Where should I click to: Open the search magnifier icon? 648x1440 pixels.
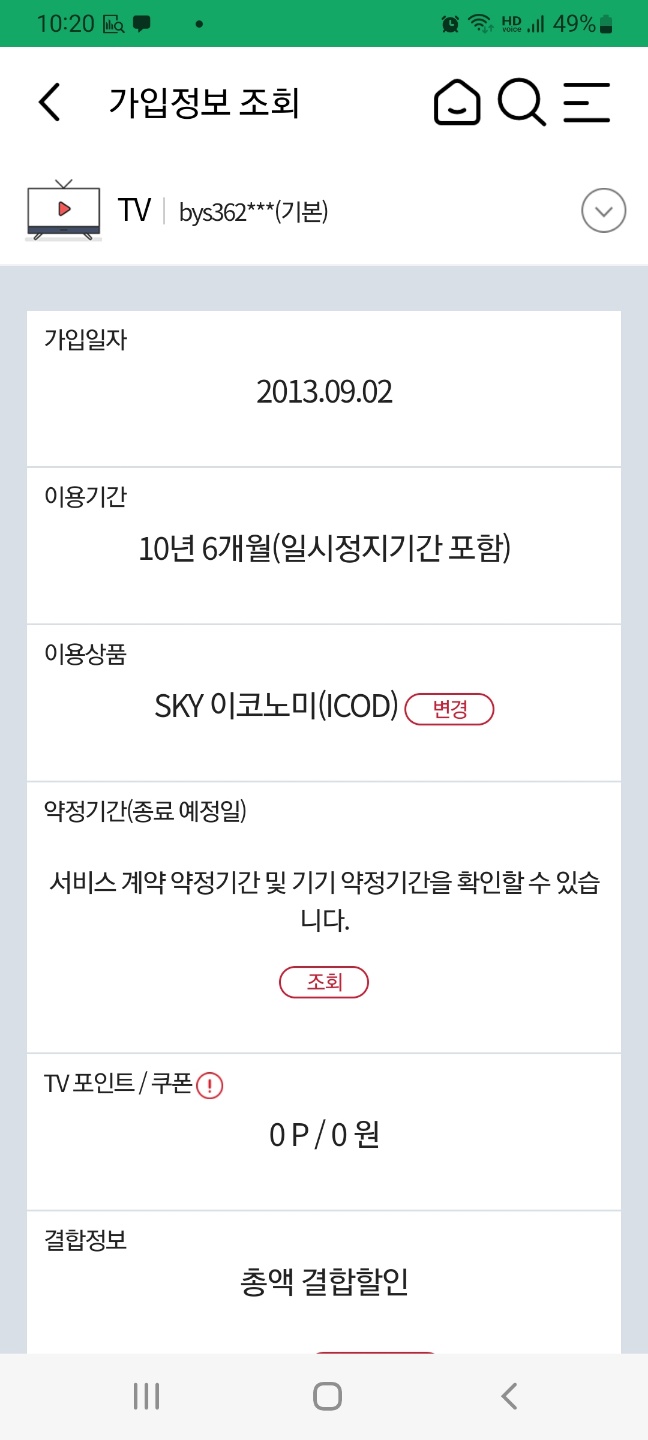click(521, 102)
